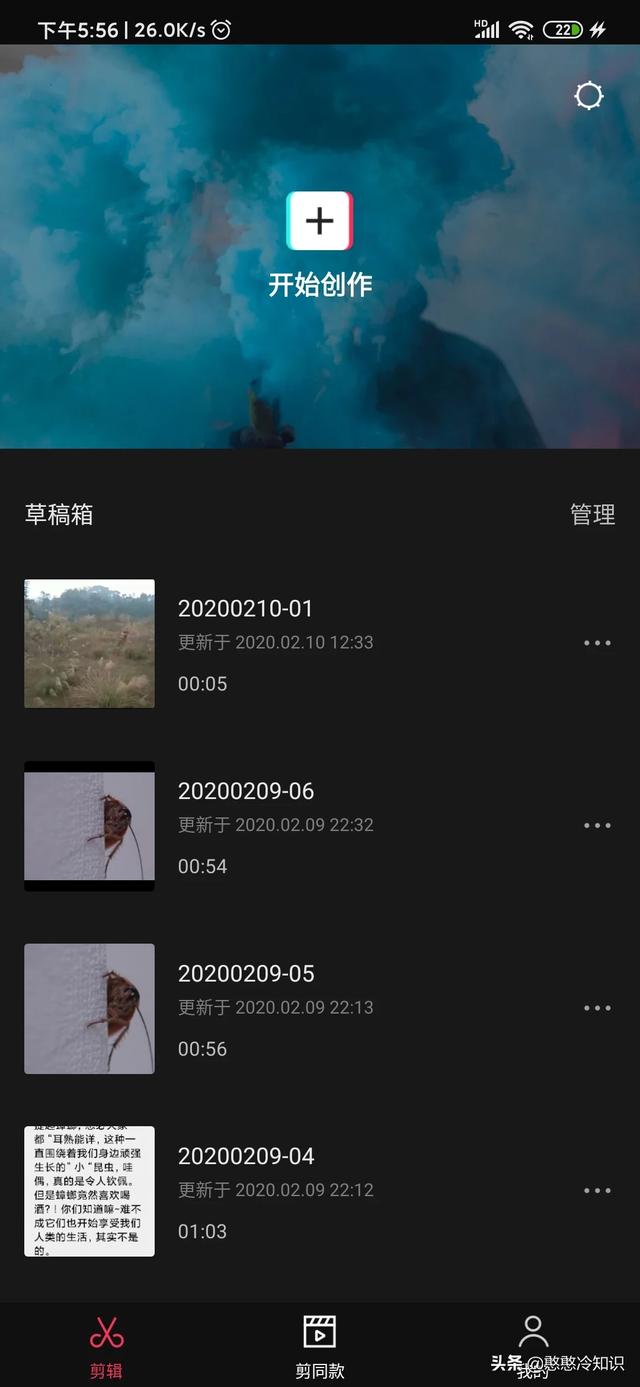Show more options for draft 20200209-06
This screenshot has height=1387, width=640.
597,826
